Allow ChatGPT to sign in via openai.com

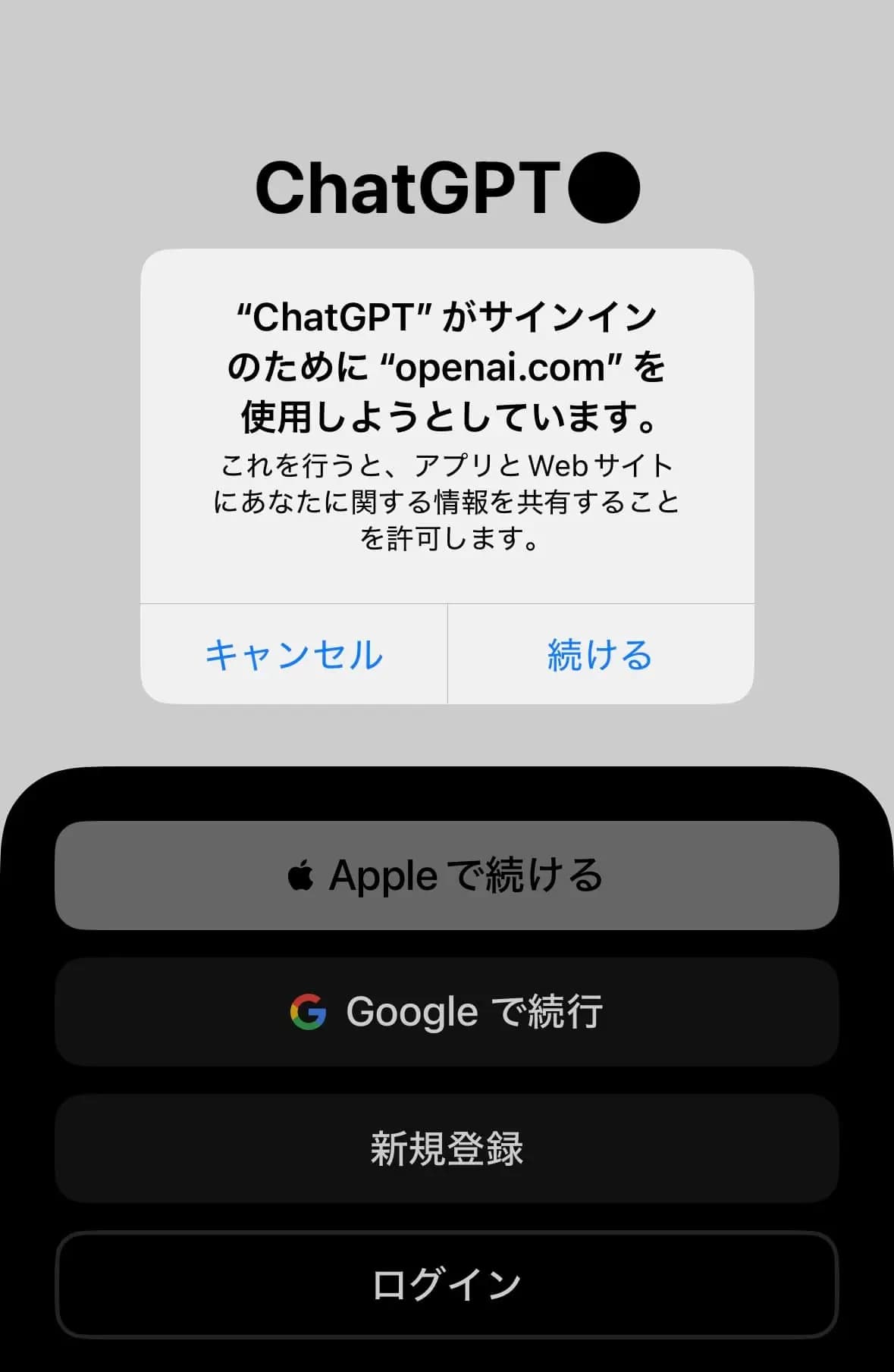598,655
